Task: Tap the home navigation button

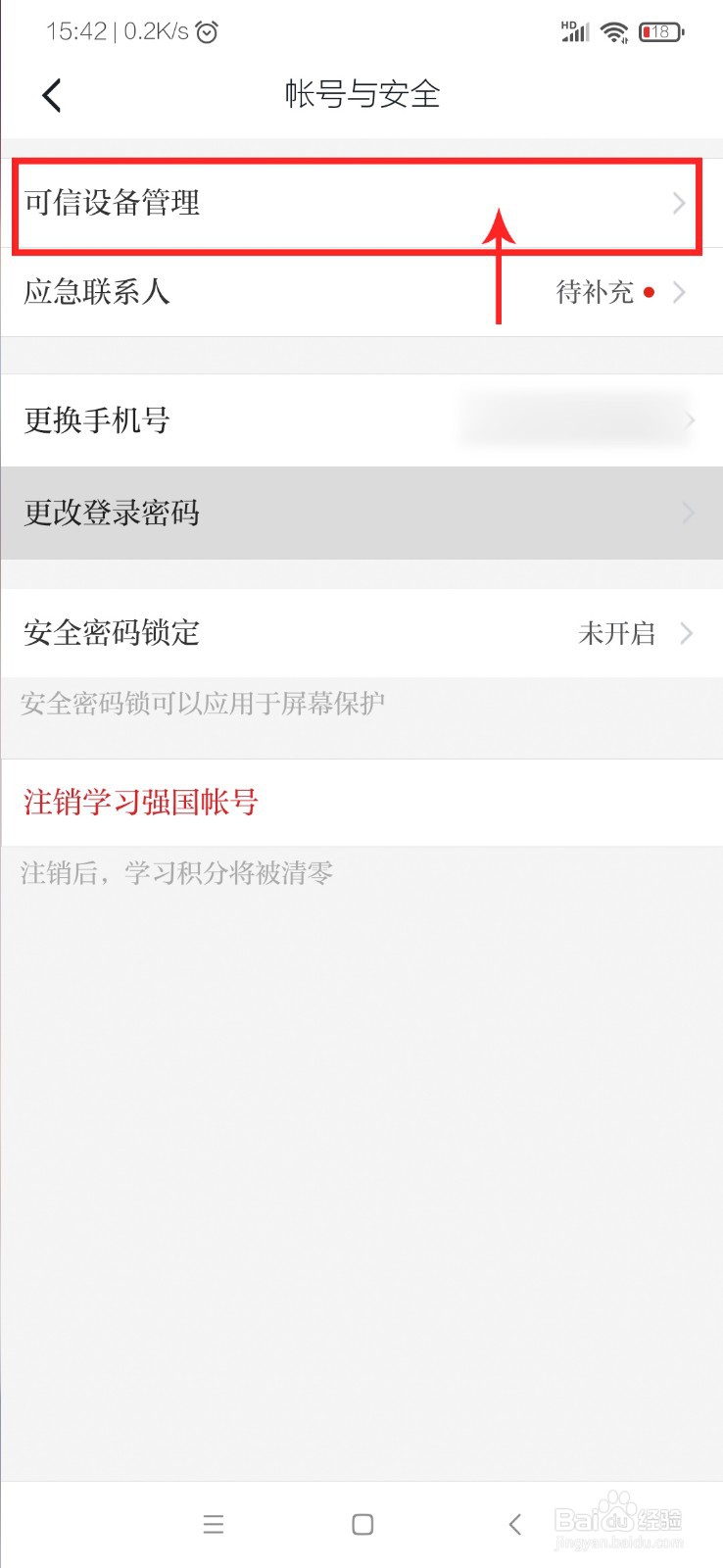Action: (361, 1524)
